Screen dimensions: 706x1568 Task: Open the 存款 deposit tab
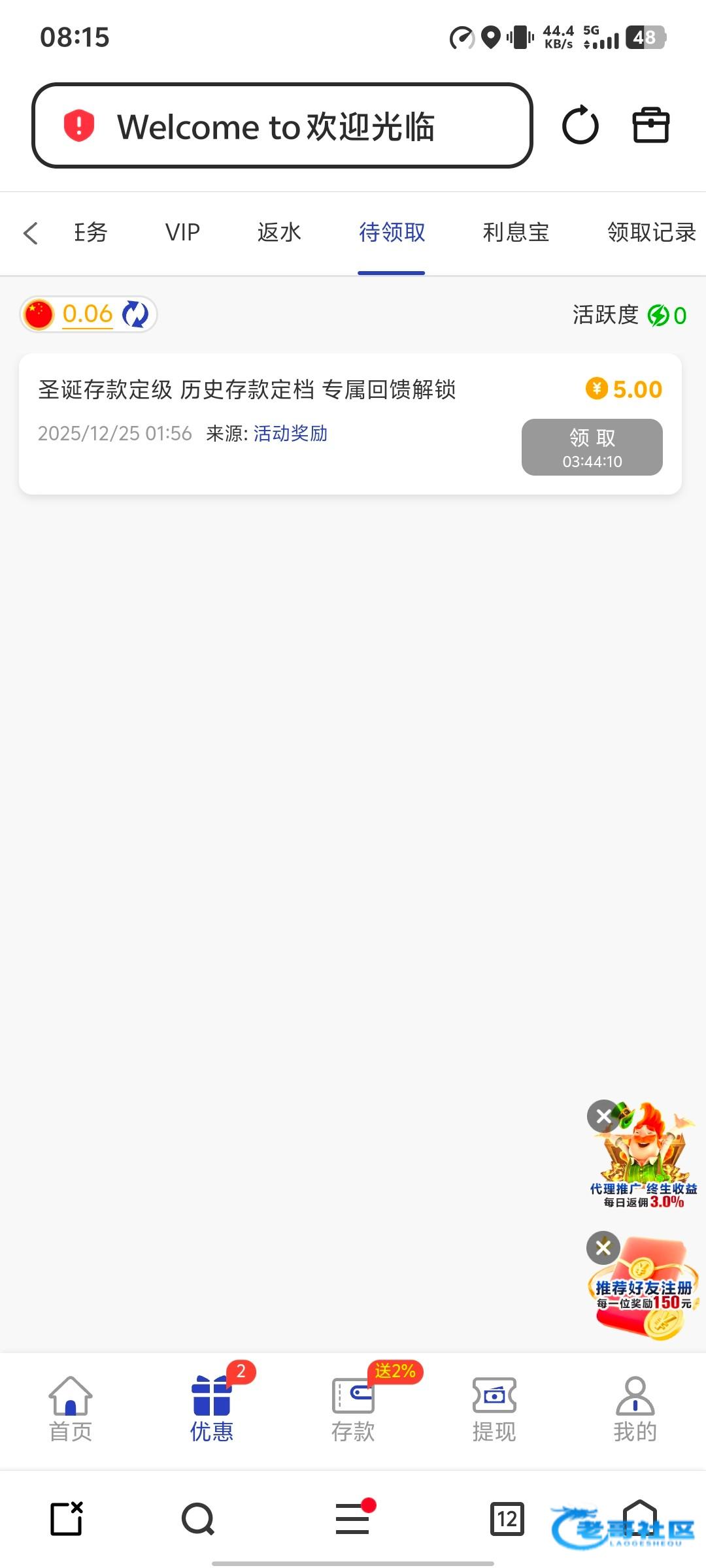(x=353, y=1409)
